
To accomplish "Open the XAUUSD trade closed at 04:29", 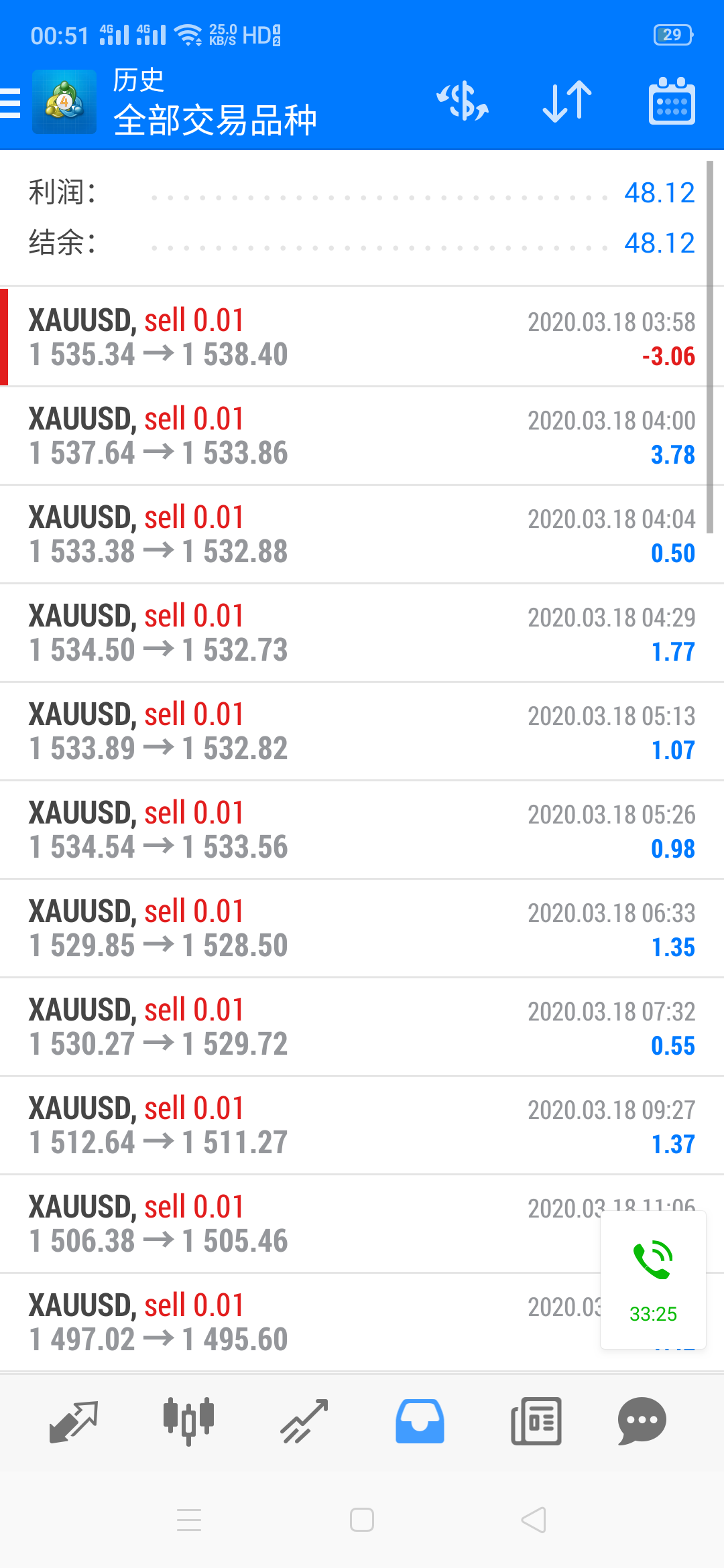I will [x=362, y=633].
